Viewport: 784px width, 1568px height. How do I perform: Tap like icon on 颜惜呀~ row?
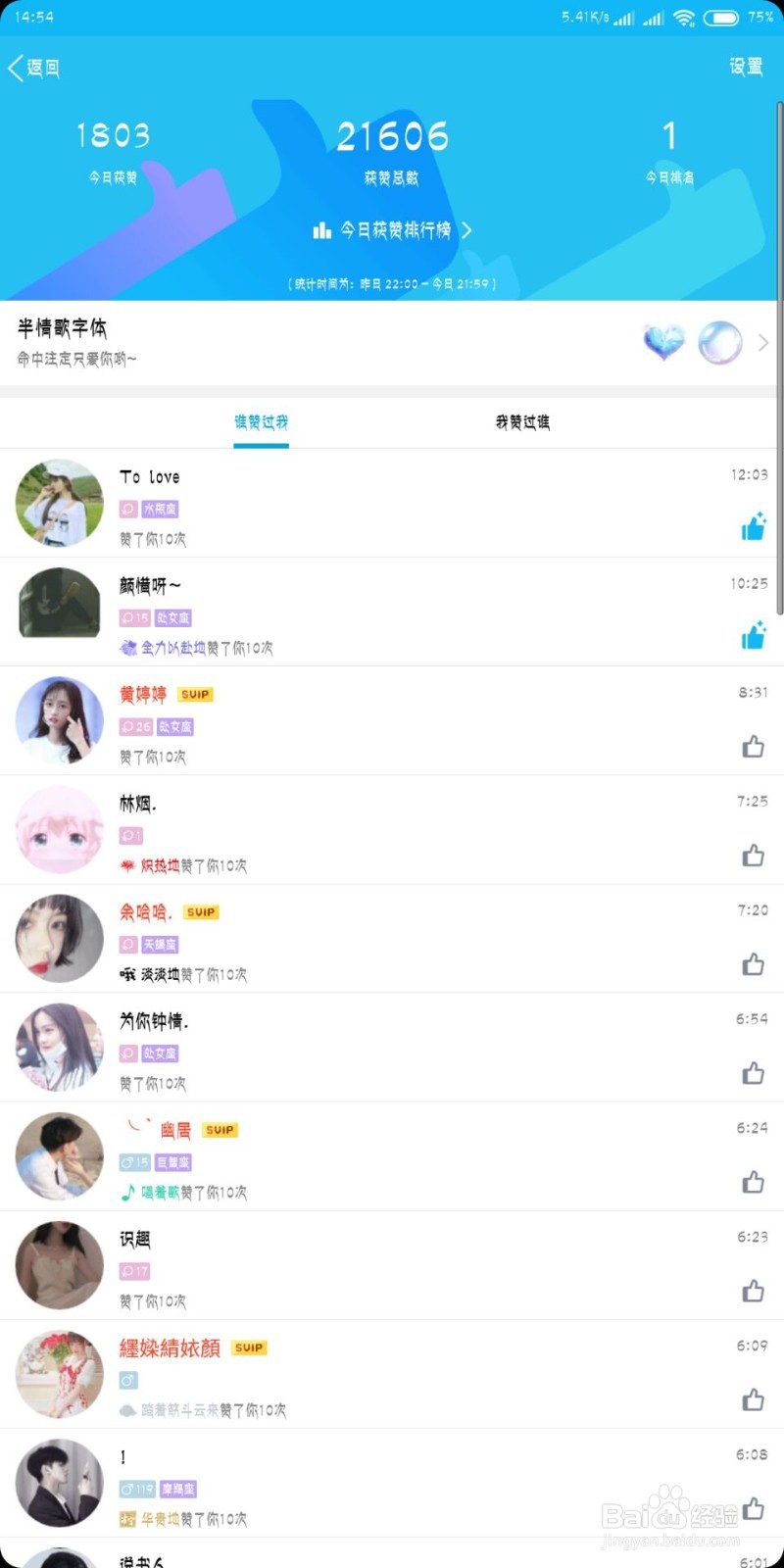point(753,636)
